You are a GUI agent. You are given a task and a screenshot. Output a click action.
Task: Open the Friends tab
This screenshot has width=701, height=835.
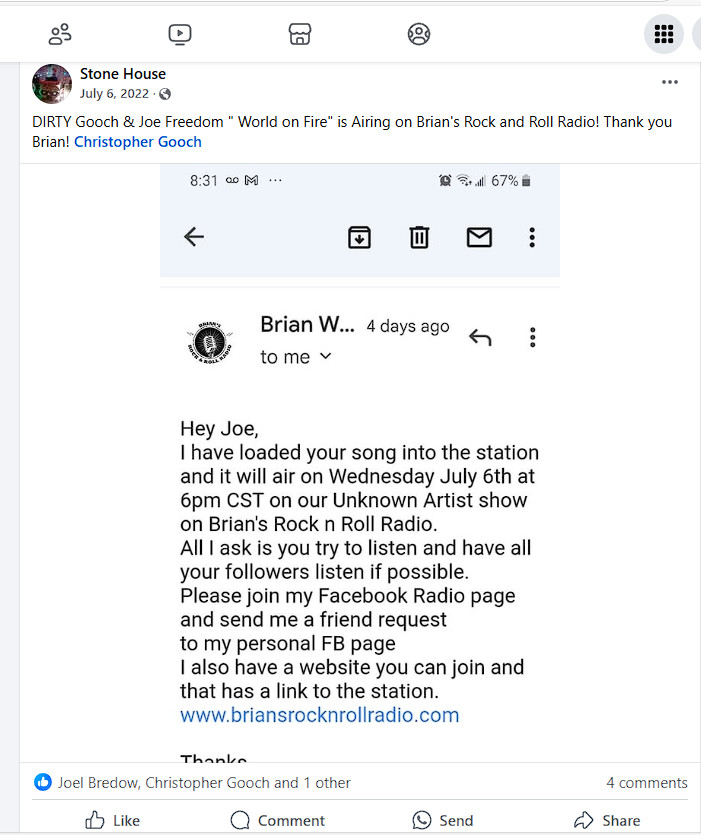60,34
